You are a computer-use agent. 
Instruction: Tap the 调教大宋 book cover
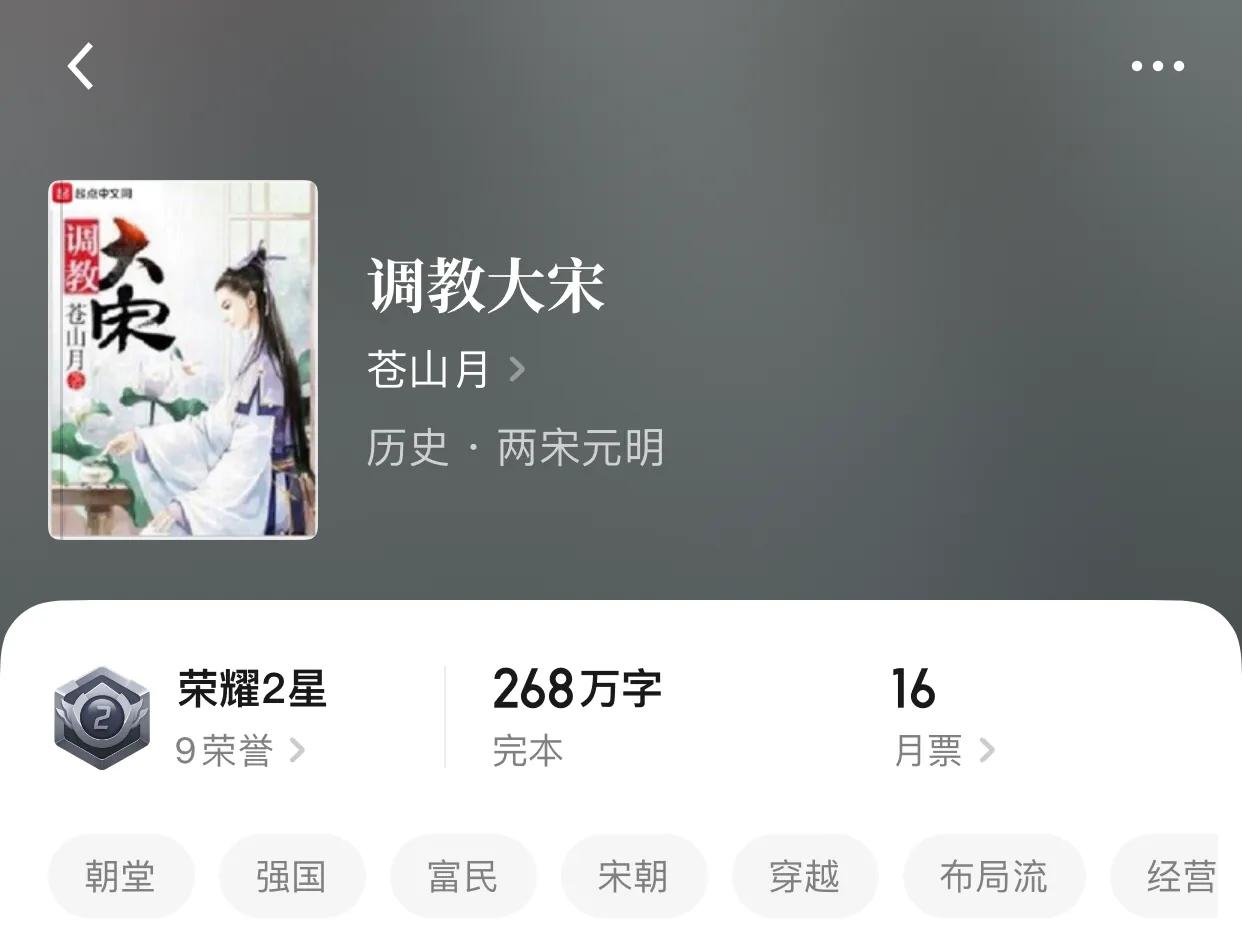pos(183,360)
